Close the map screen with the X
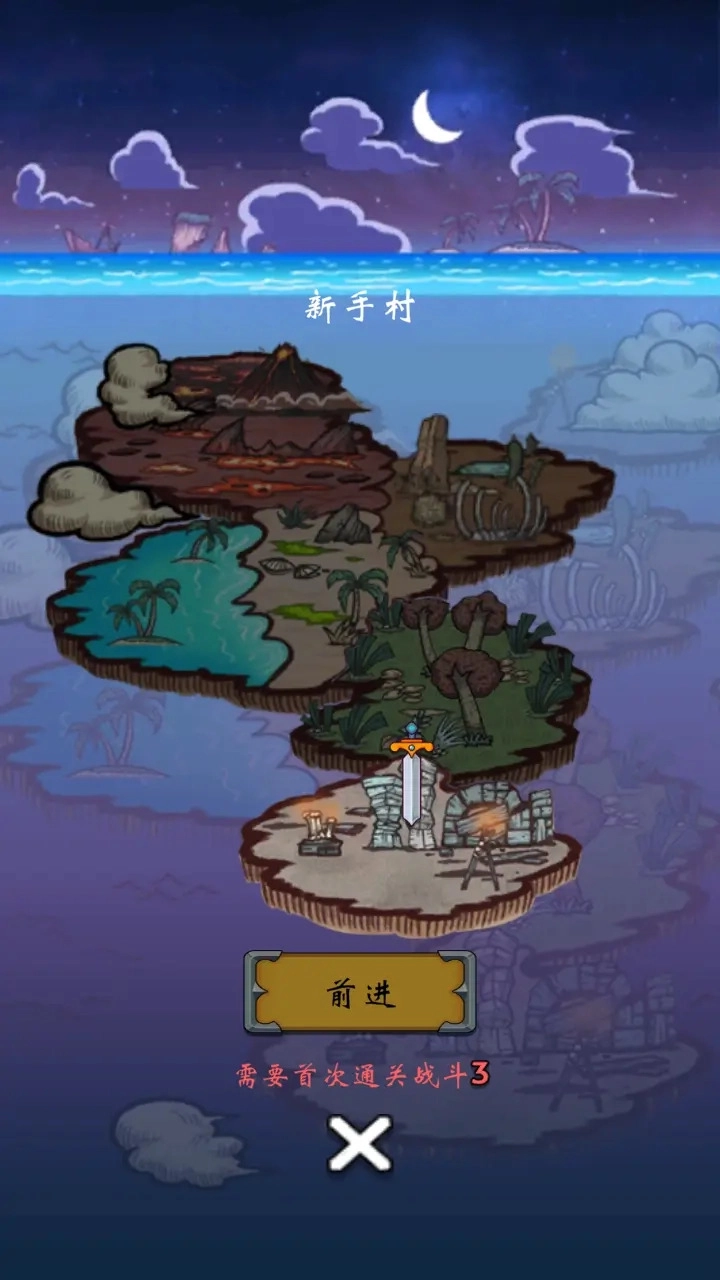 (x=360, y=1144)
